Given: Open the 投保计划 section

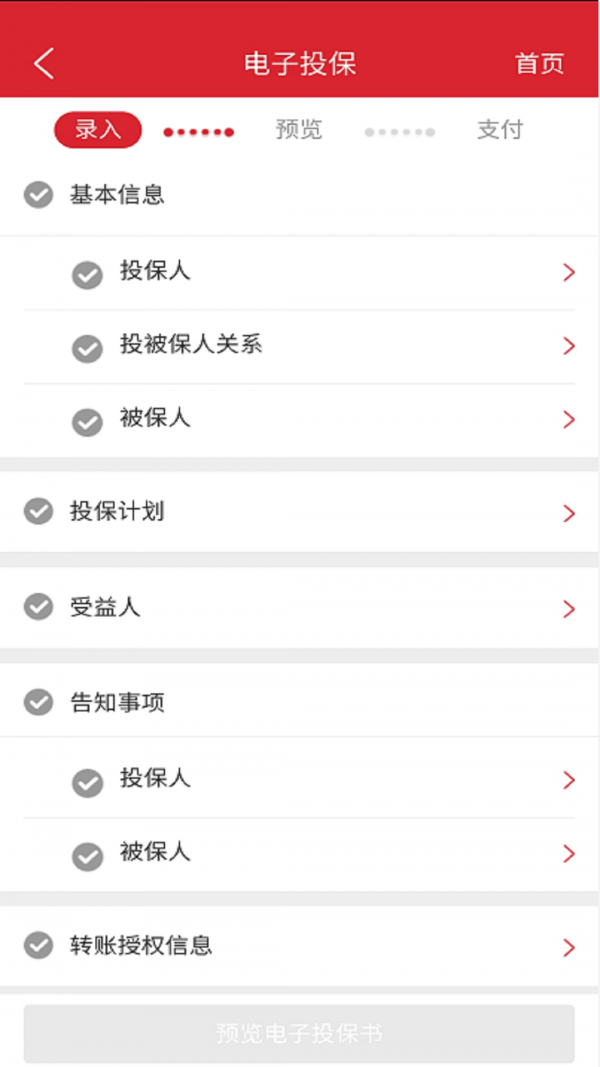Looking at the screenshot, I should click(300, 512).
